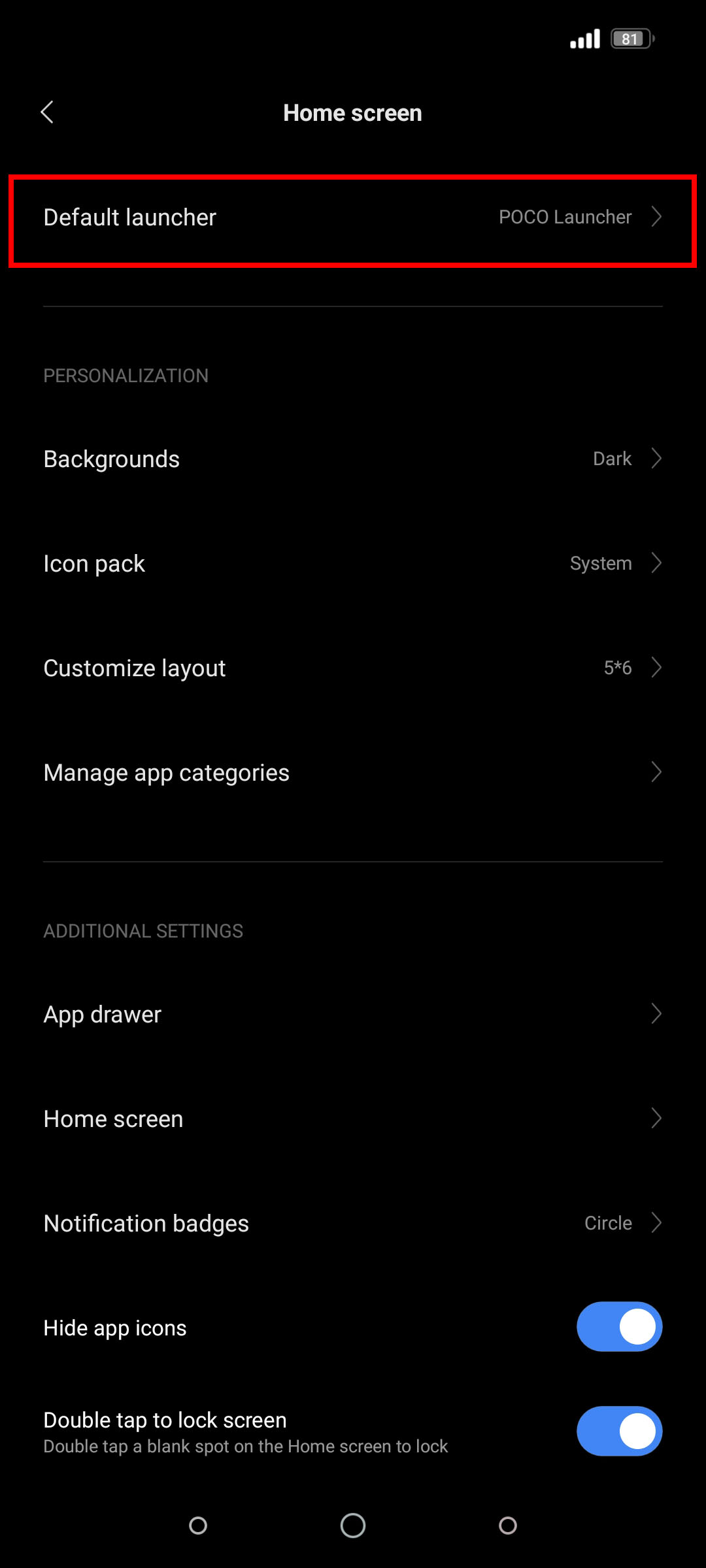The width and height of the screenshot is (706, 1568).
Task: Open App drawer settings
Action: pyautogui.click(x=353, y=1014)
